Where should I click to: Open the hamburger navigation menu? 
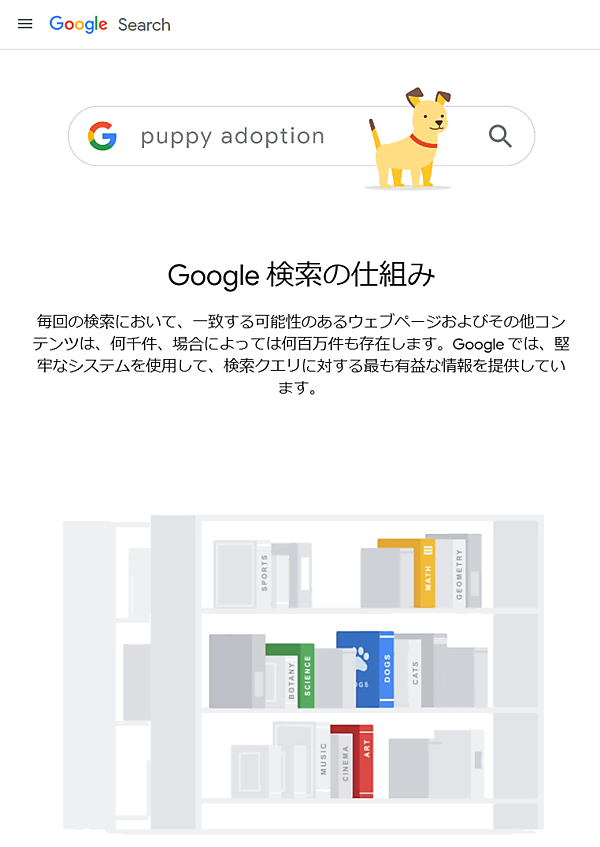pos(25,24)
